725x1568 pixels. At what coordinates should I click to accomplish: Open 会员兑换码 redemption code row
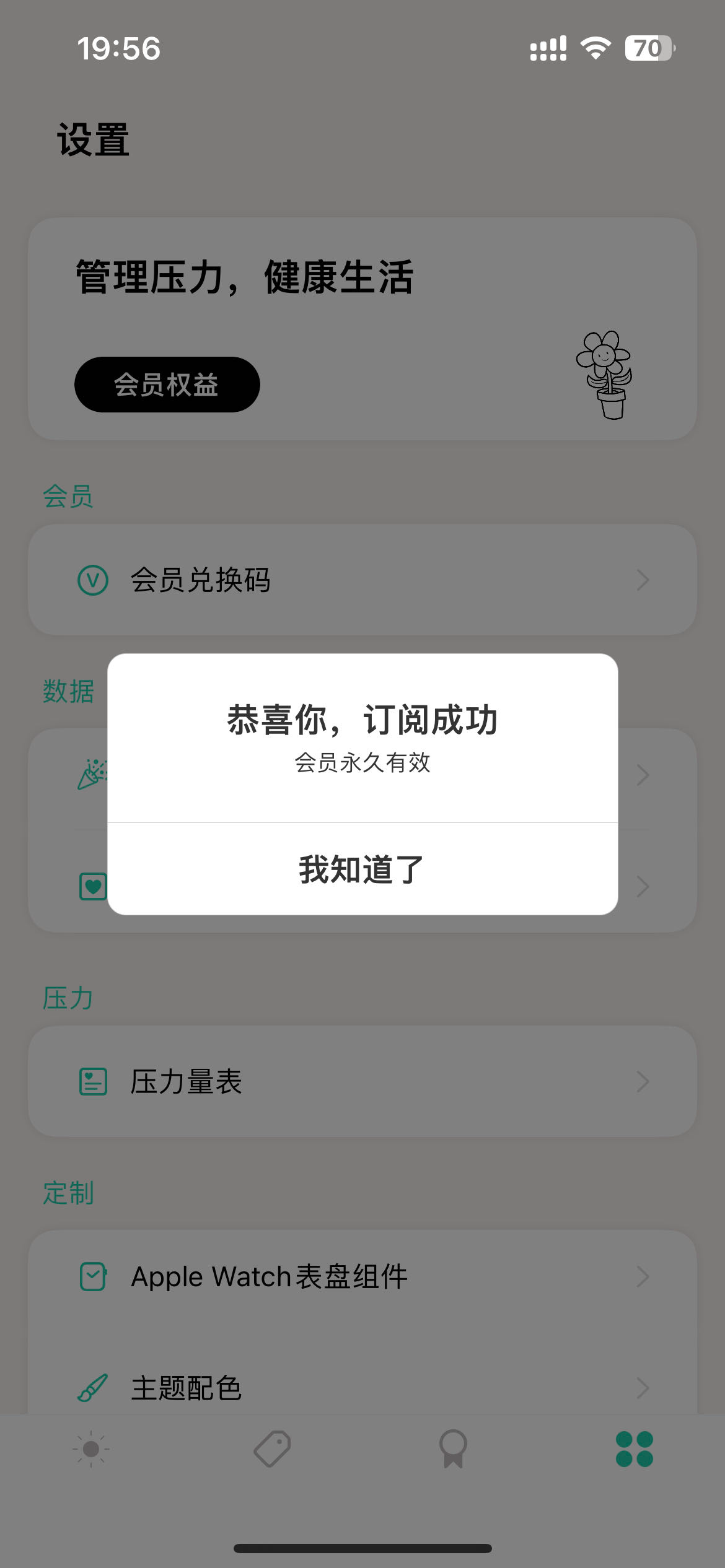coord(362,580)
